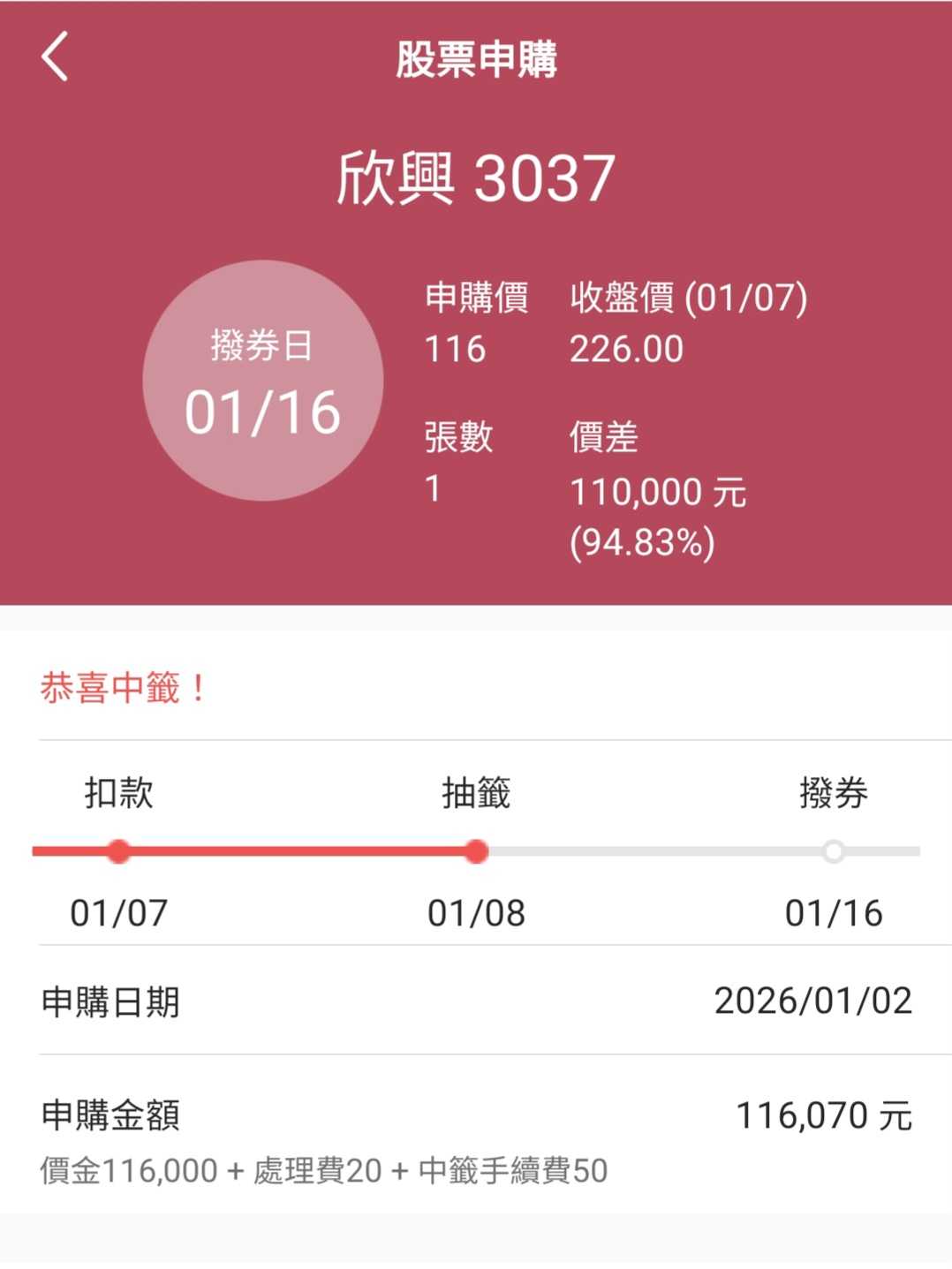Screen dimensions: 952x1269
Task: Toggle the unfilled 撥券 stage marker
Action: (x=833, y=851)
